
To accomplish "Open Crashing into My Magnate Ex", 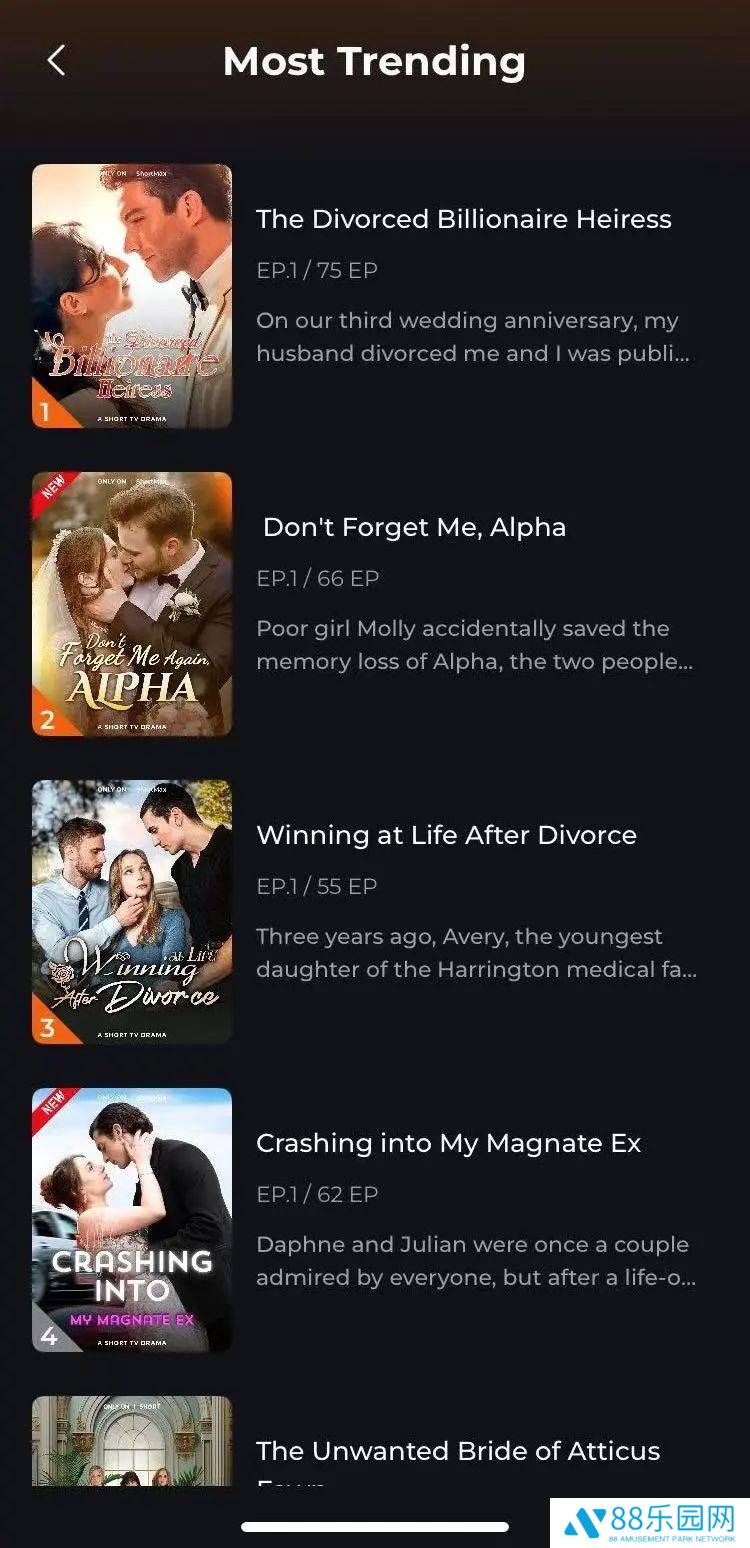I will pyautogui.click(x=448, y=1144).
